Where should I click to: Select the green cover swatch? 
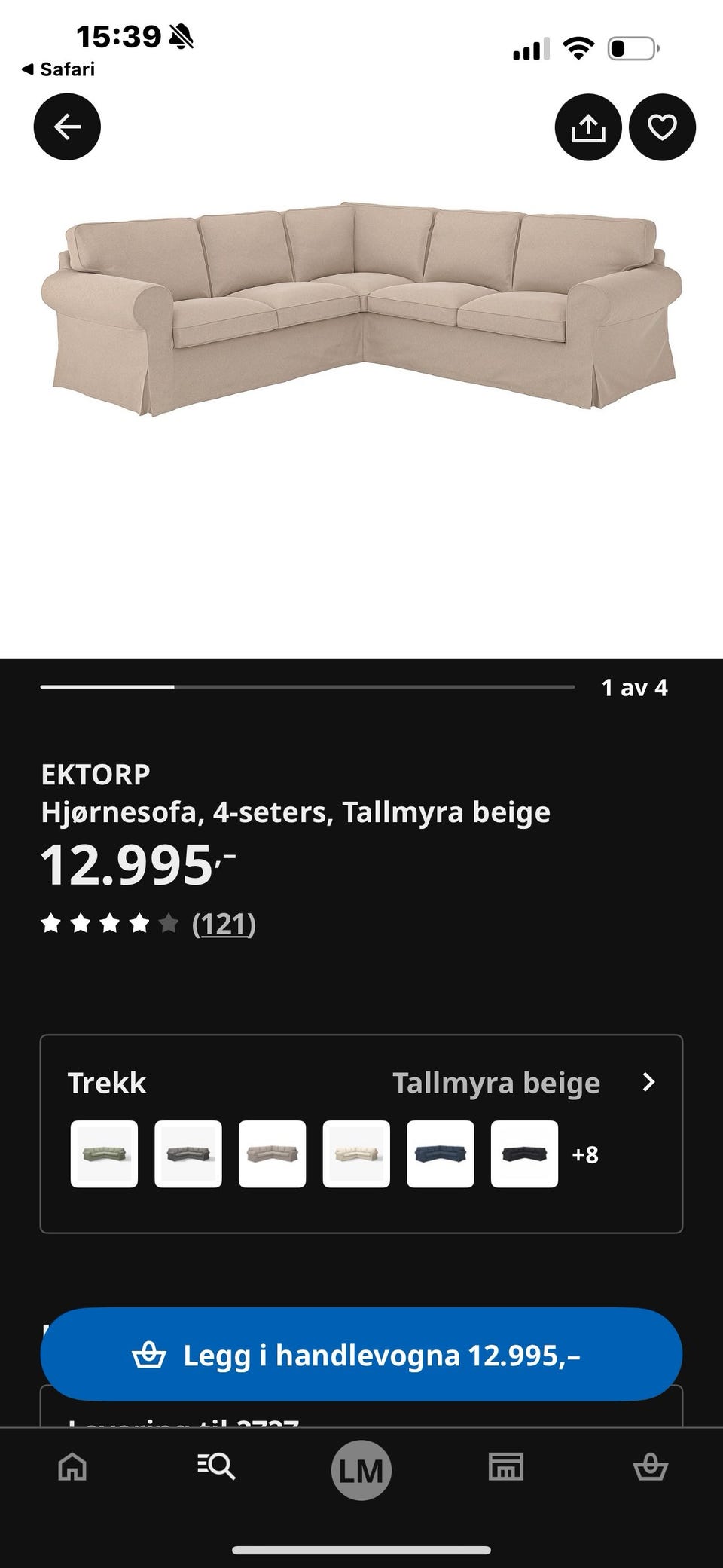pyautogui.click(x=104, y=1154)
